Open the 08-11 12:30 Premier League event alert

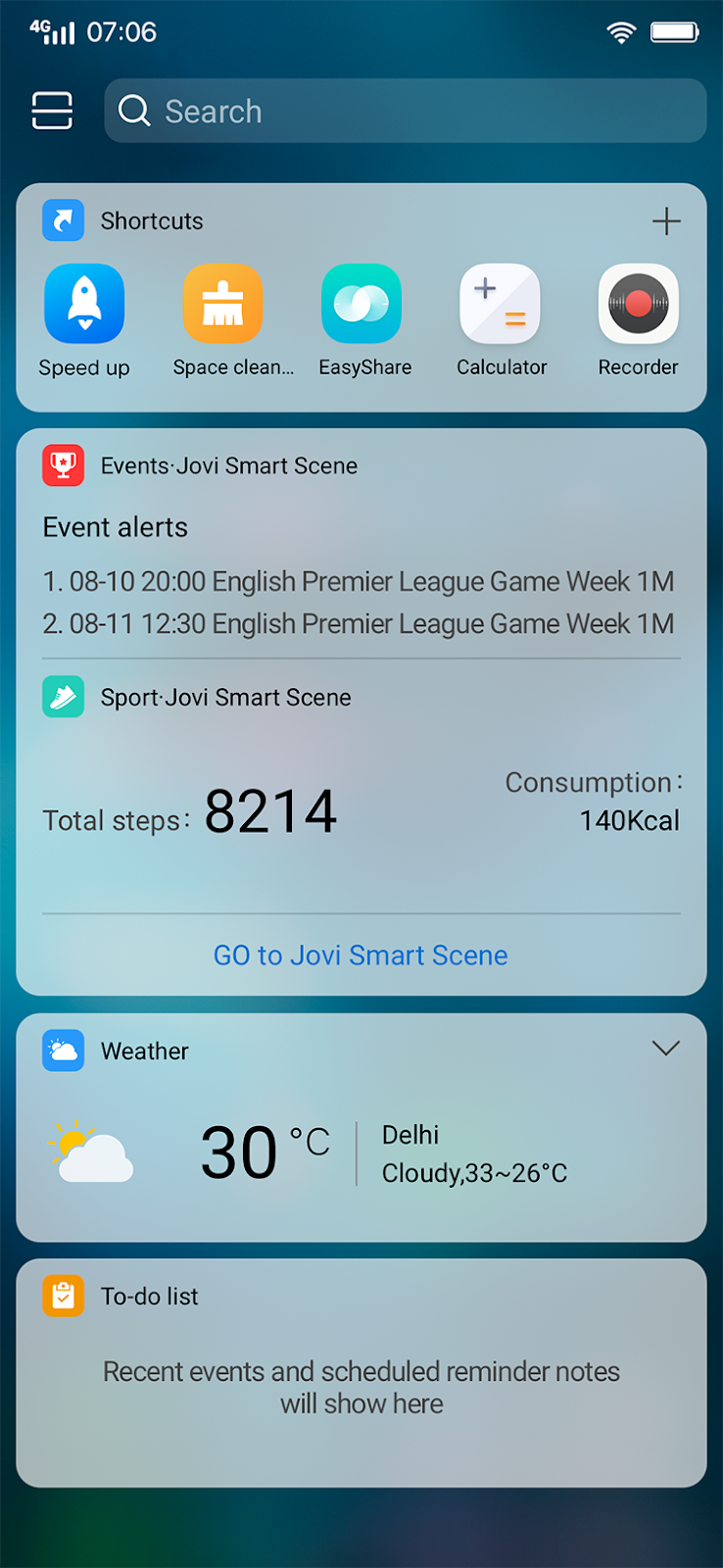coord(359,624)
